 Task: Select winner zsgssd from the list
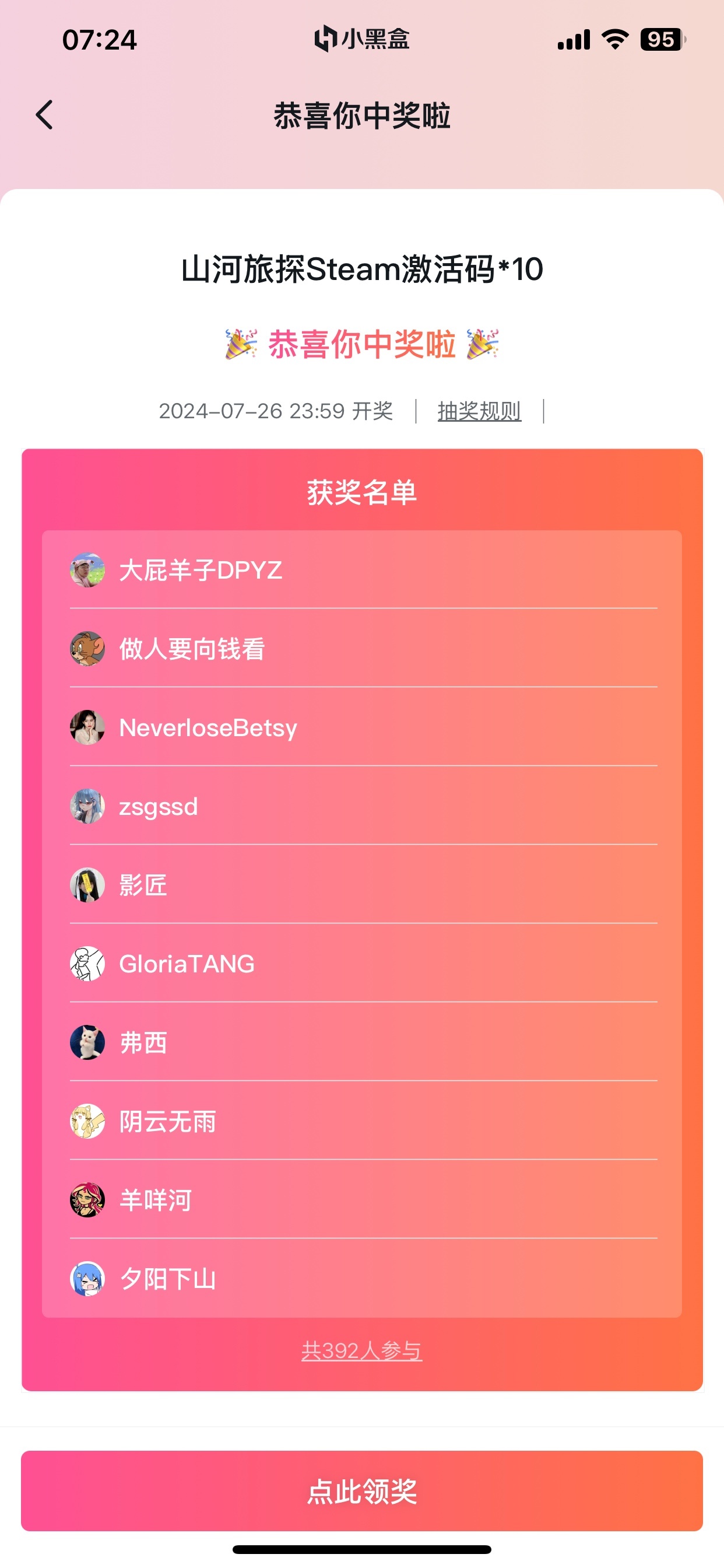(x=158, y=807)
